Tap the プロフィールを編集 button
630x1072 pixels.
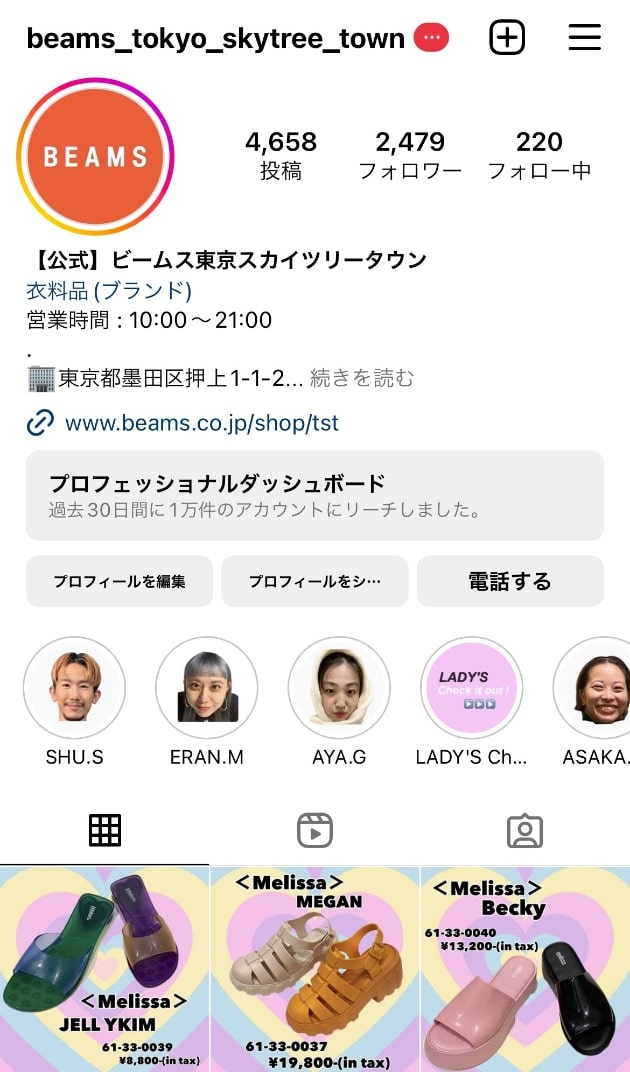[x=119, y=581]
